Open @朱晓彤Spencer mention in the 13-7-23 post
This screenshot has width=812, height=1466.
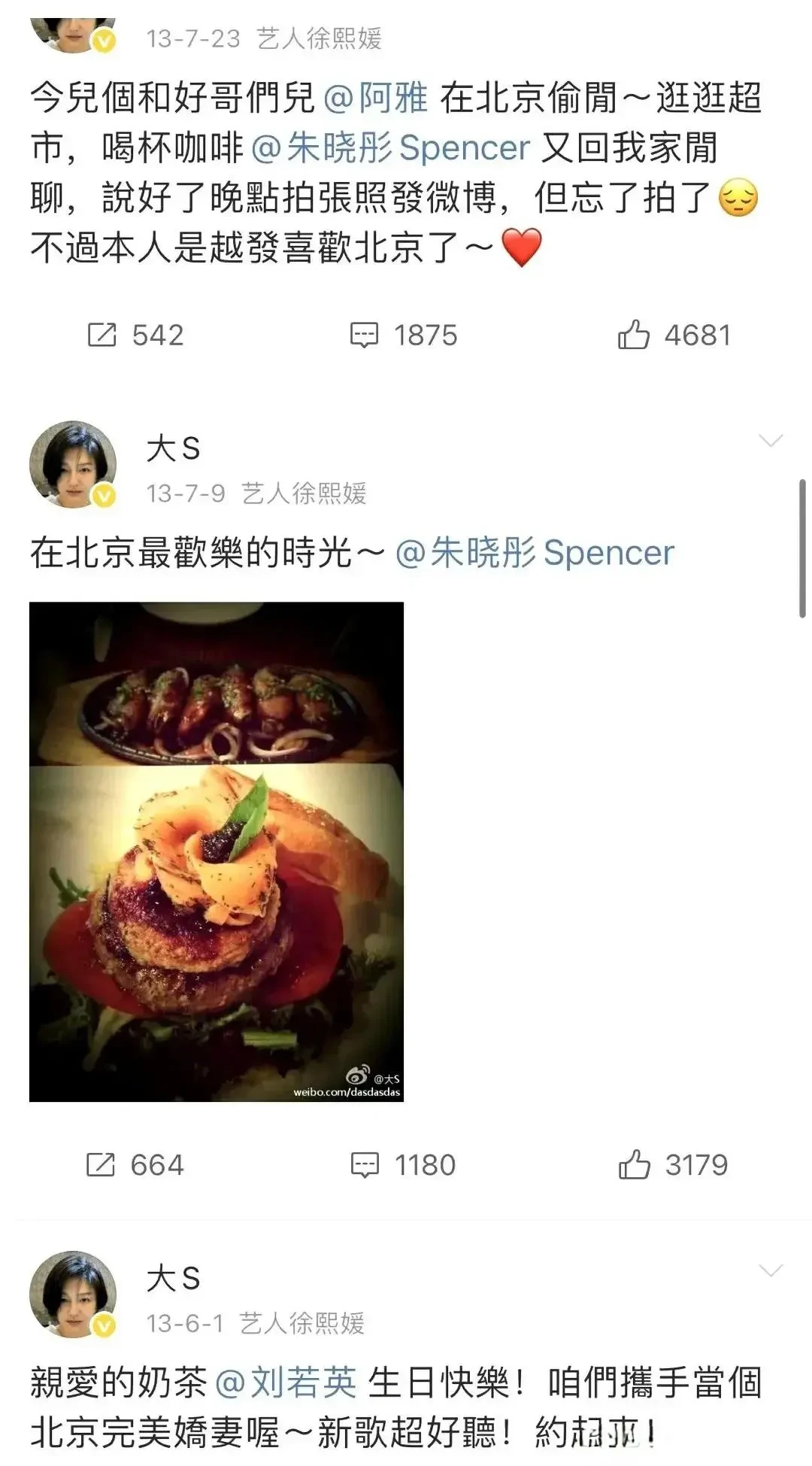[x=391, y=148]
